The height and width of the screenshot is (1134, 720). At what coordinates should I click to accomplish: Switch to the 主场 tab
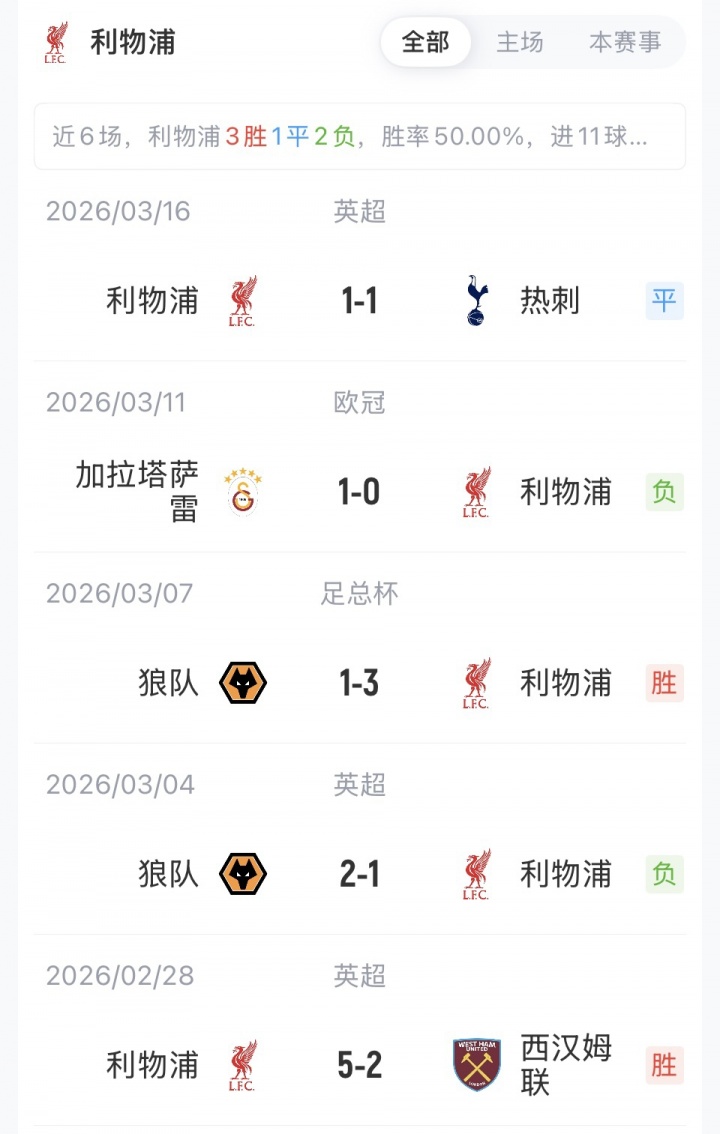pyautogui.click(x=520, y=42)
